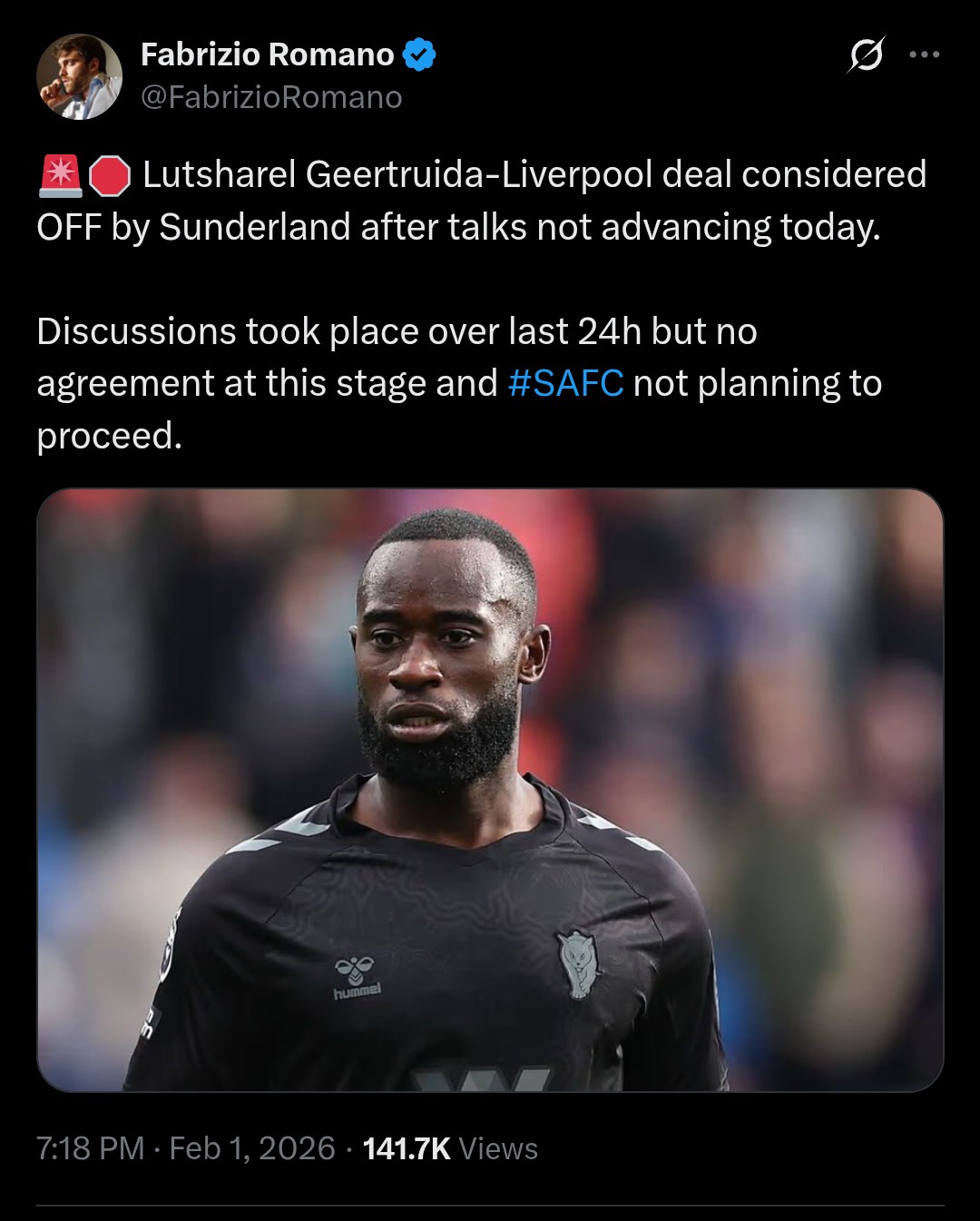This screenshot has height=1221, width=980.
Task: Open Fabrizio Romano's profile picture
Action: (79, 76)
